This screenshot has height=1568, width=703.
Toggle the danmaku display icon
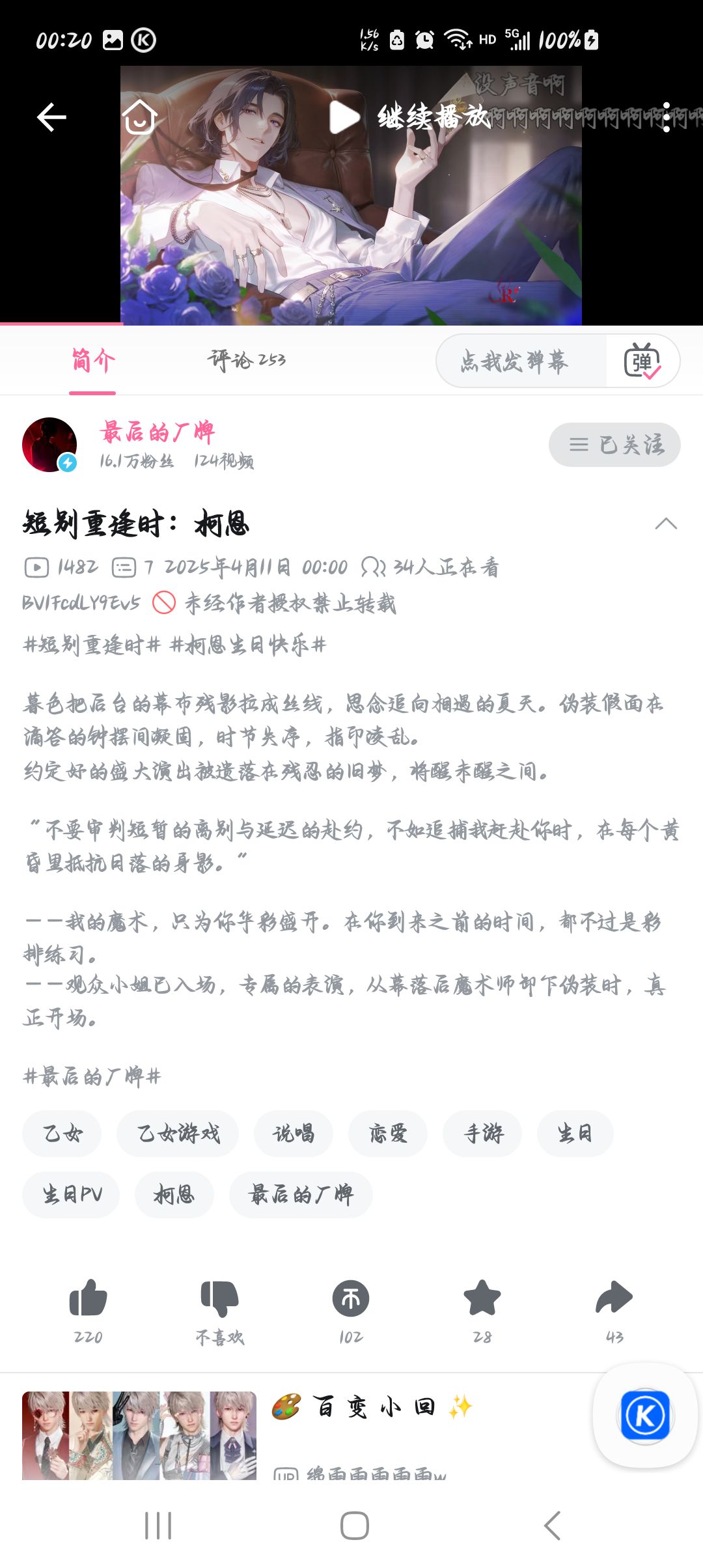[x=642, y=361]
